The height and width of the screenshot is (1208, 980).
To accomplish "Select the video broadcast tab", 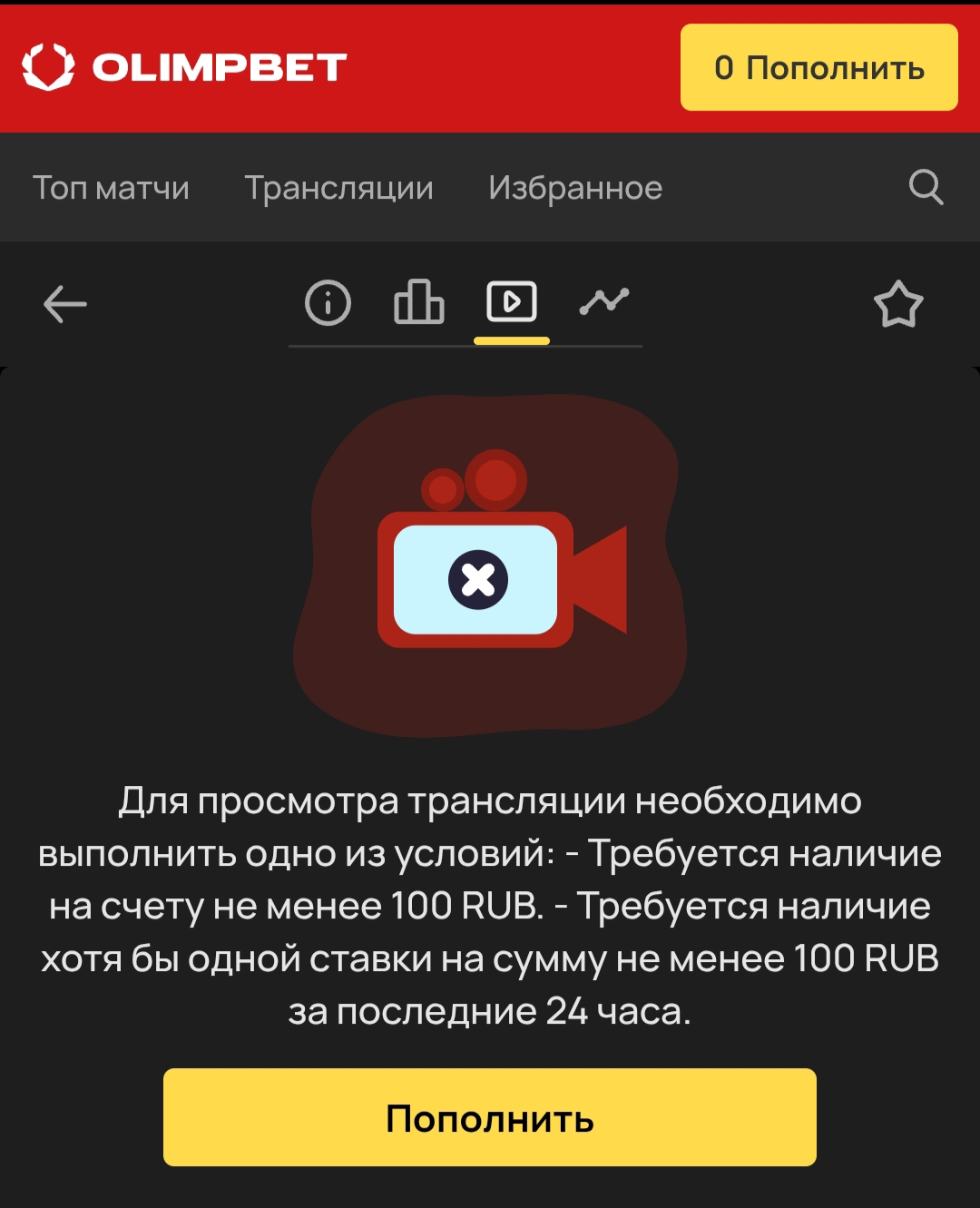I will pos(512,302).
